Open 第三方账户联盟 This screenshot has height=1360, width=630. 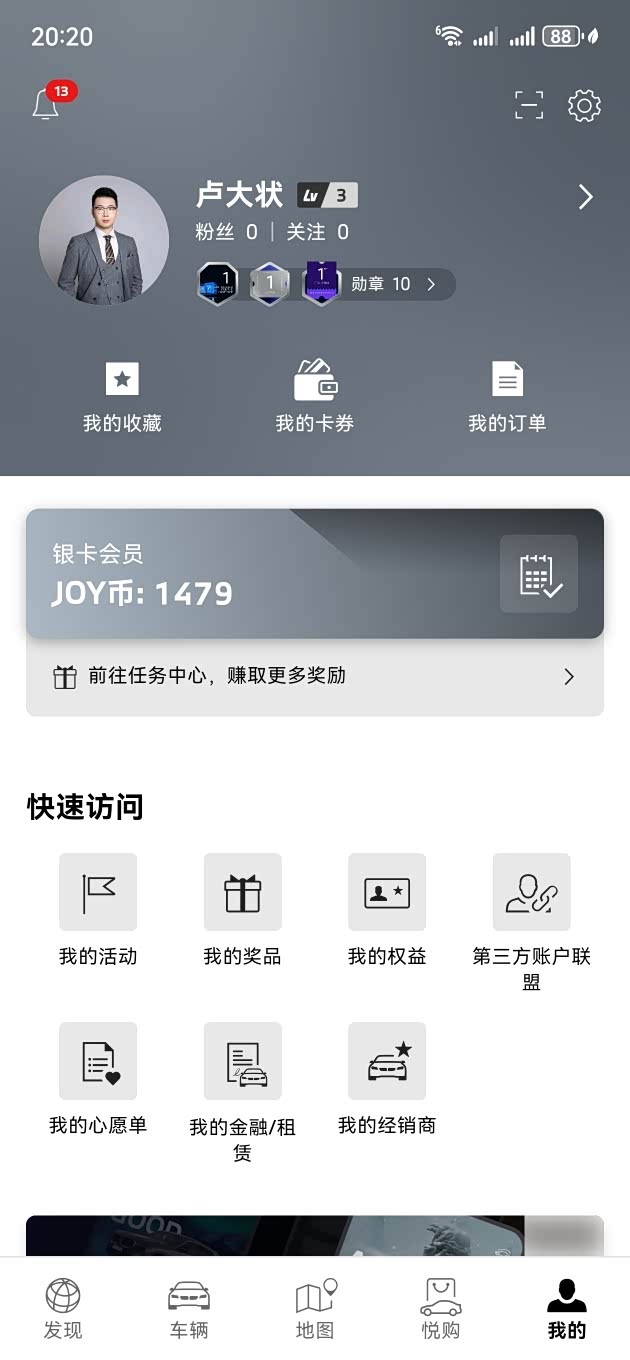532,909
